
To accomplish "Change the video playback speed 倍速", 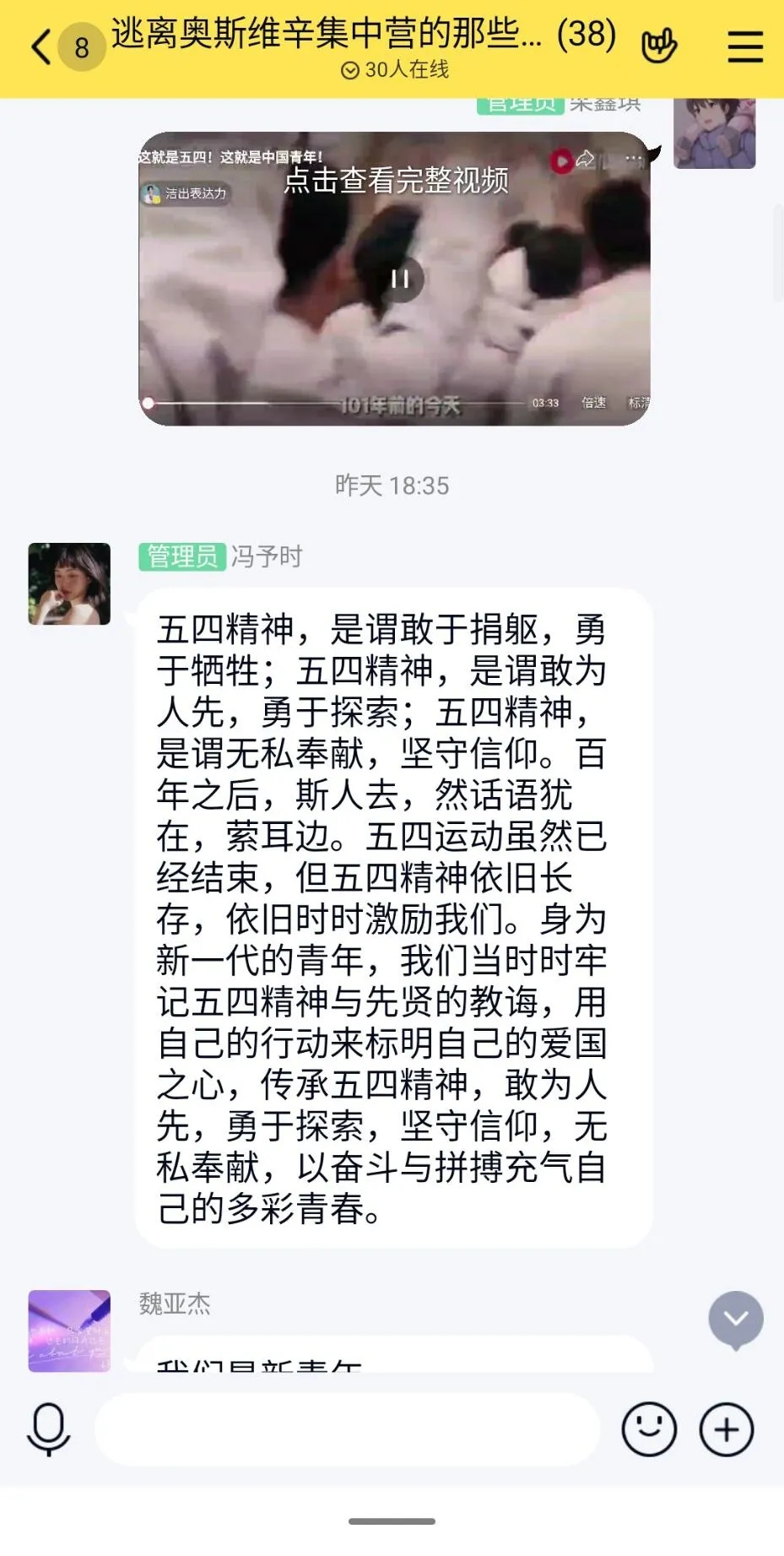I will click(x=593, y=403).
